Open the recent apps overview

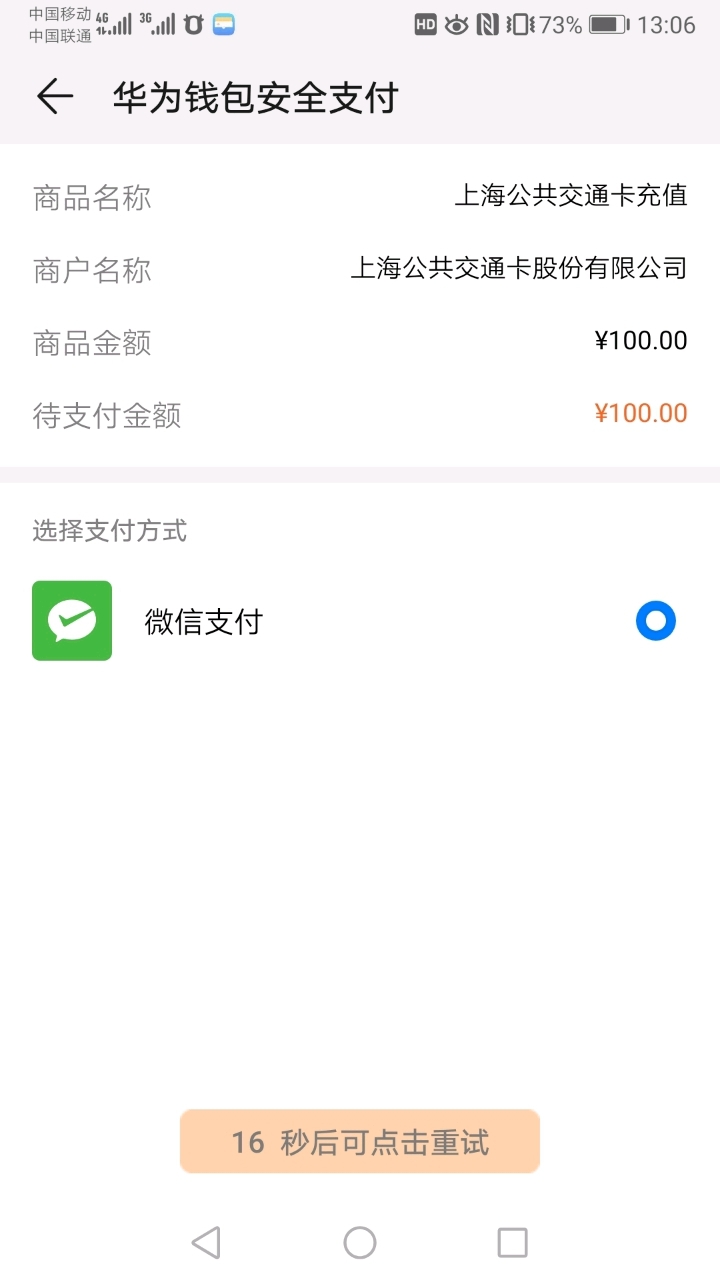pos(512,1242)
